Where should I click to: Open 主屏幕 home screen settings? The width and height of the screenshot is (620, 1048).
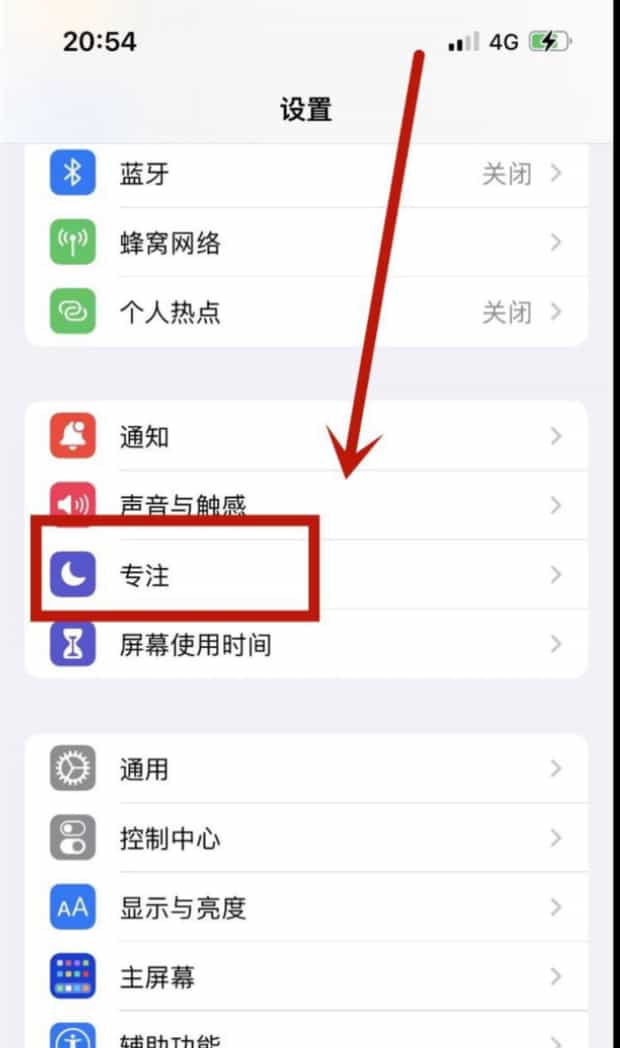(307, 976)
